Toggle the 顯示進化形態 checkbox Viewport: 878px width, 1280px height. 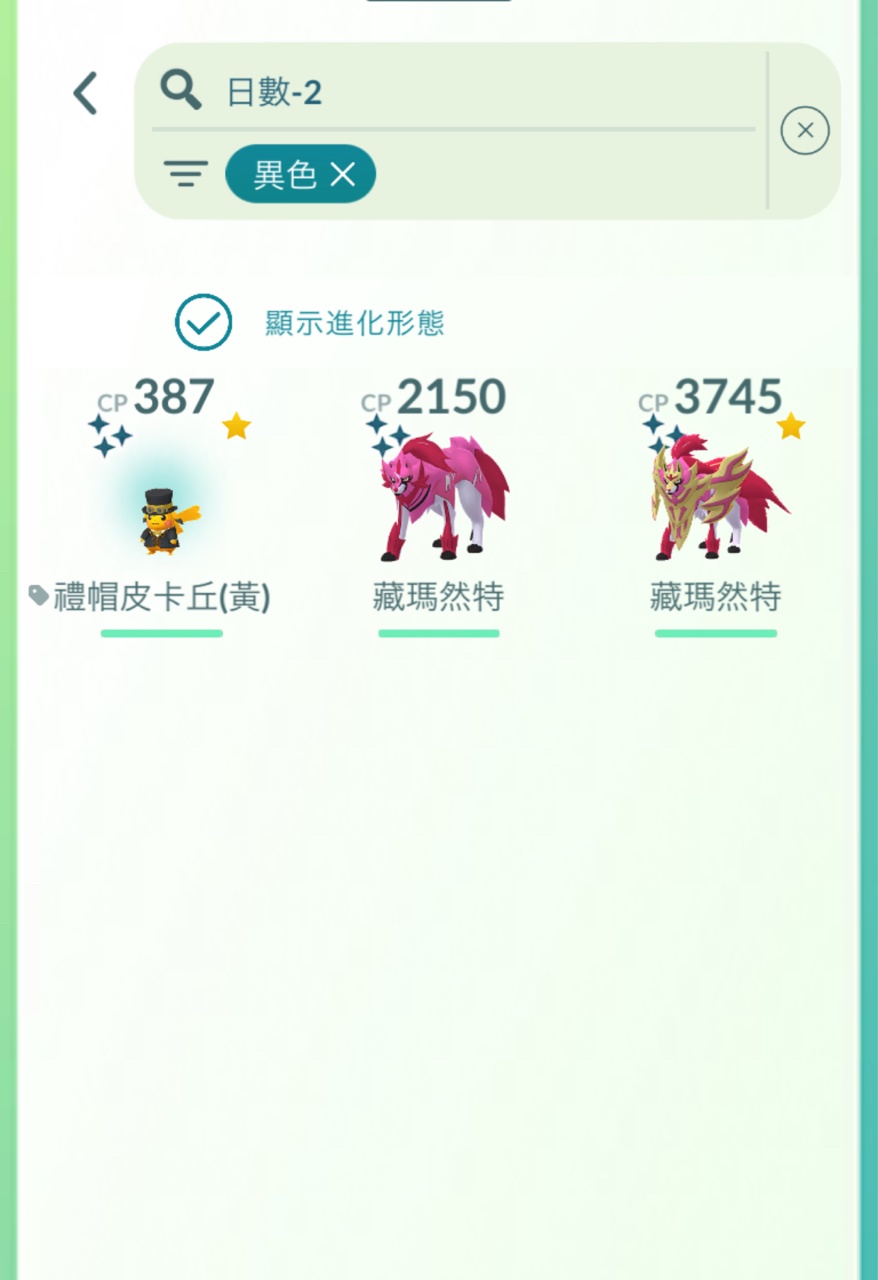tap(204, 322)
